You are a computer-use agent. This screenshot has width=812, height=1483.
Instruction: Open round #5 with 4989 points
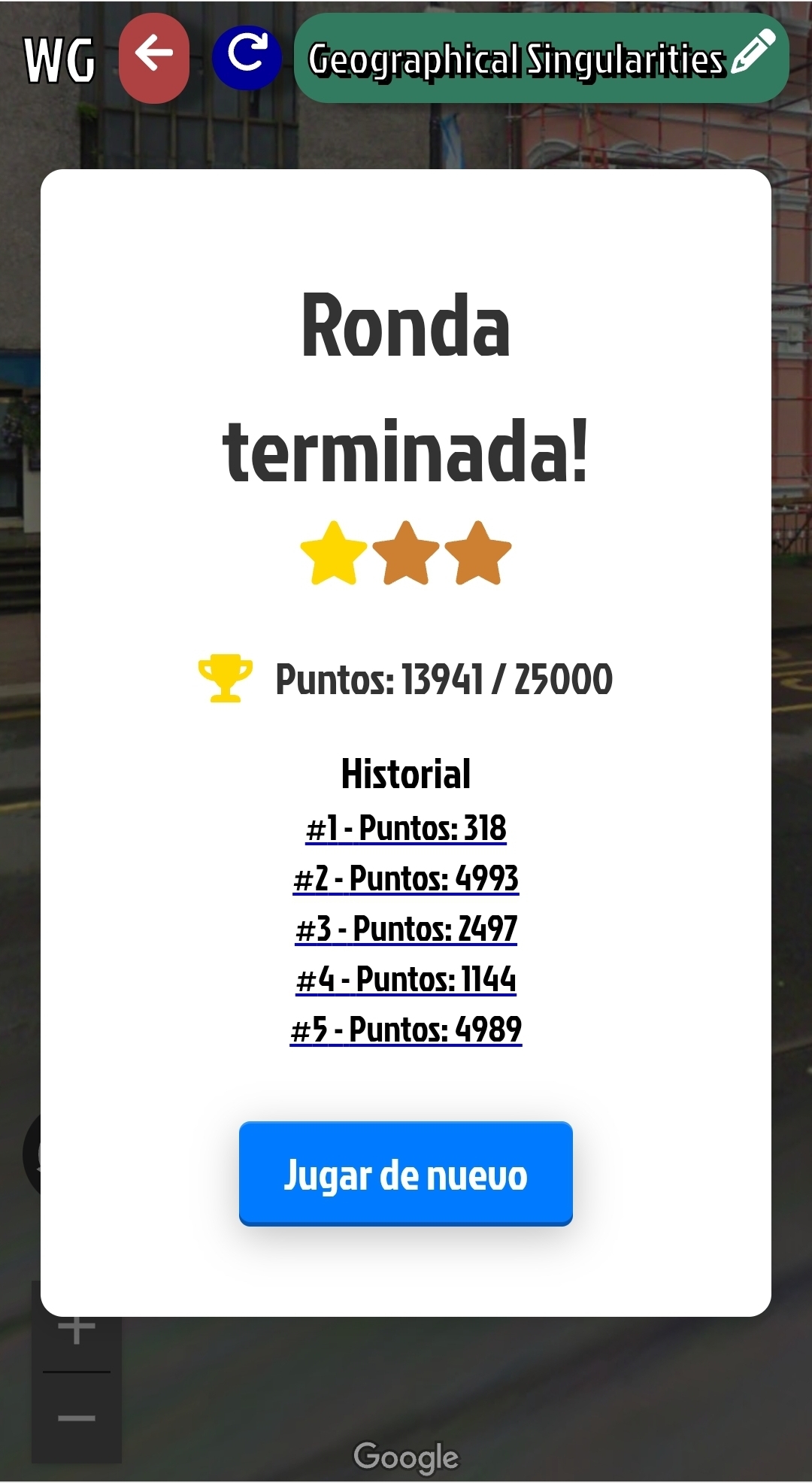[x=406, y=1030]
